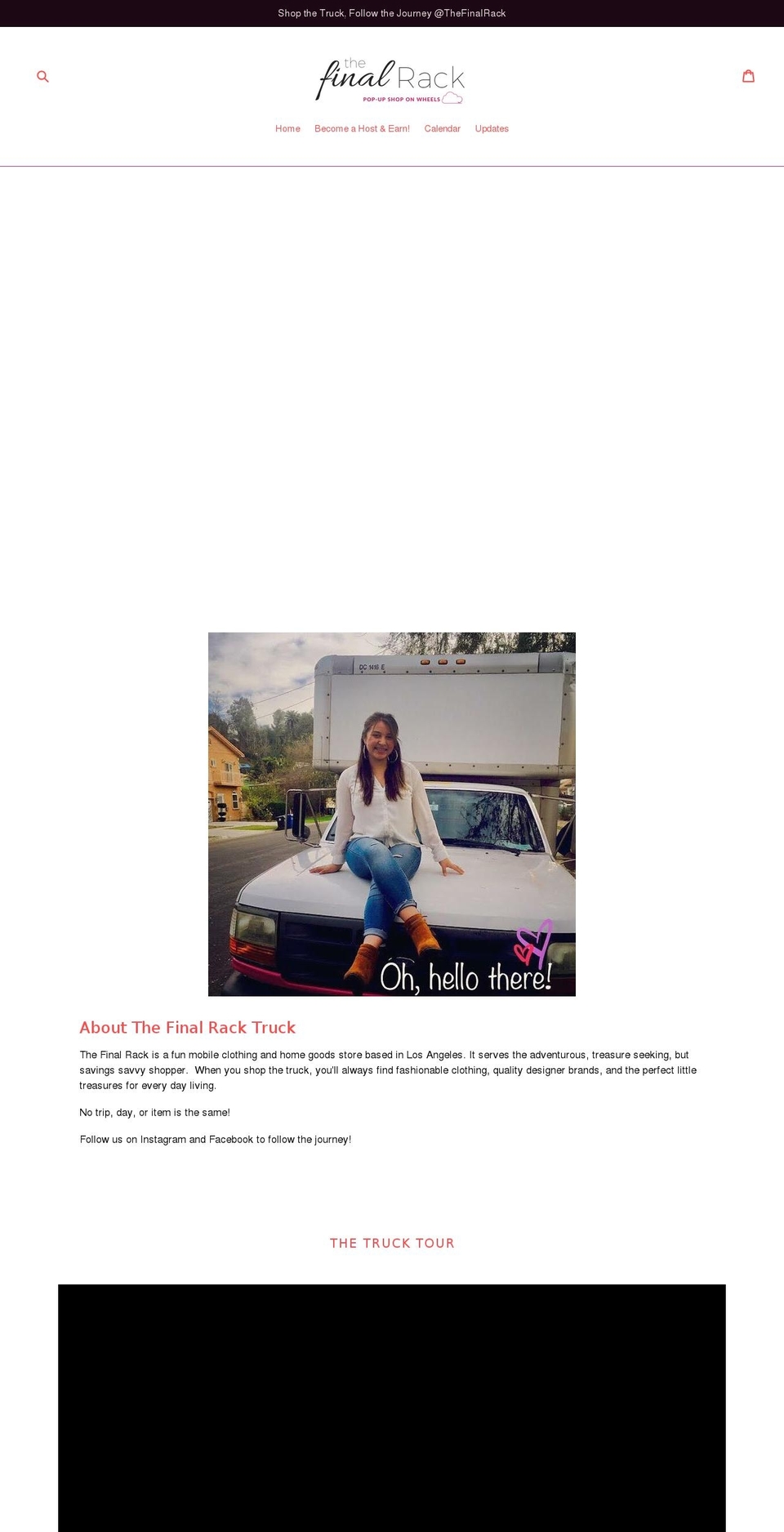Open Become a Host & Earn! link
This screenshot has width=784, height=1532.
pyautogui.click(x=362, y=129)
